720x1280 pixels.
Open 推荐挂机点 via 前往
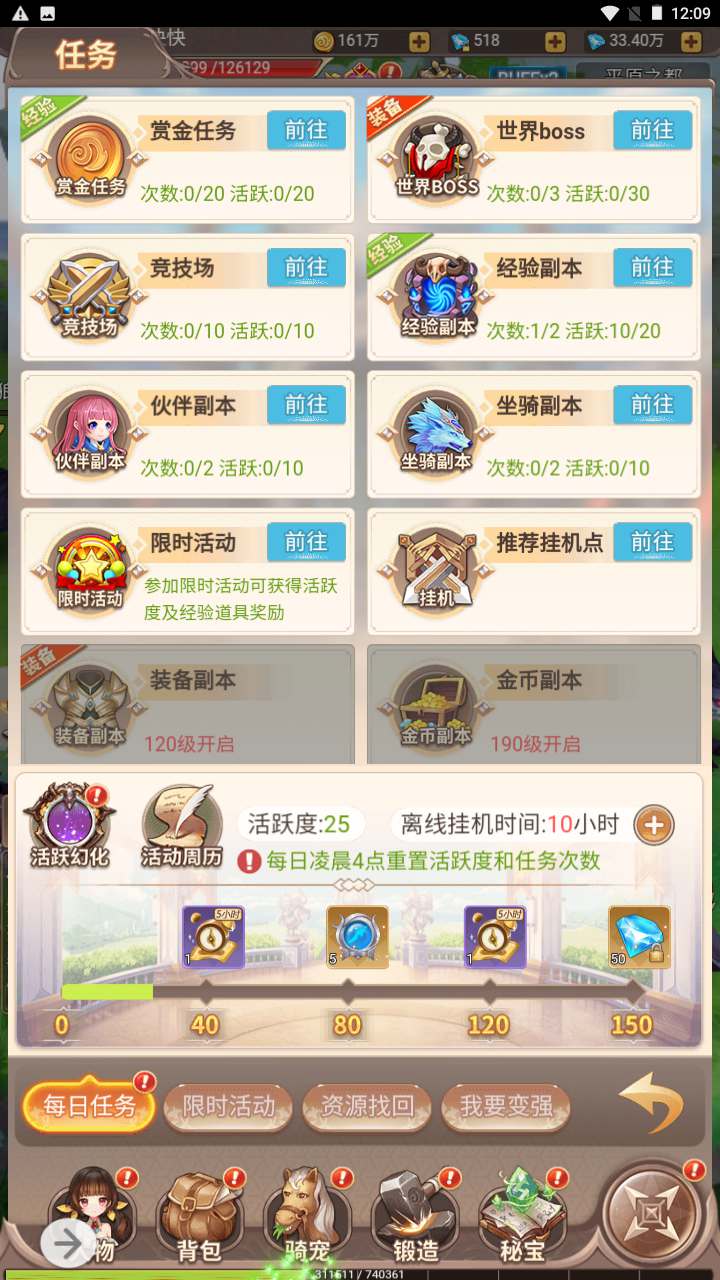tap(652, 542)
